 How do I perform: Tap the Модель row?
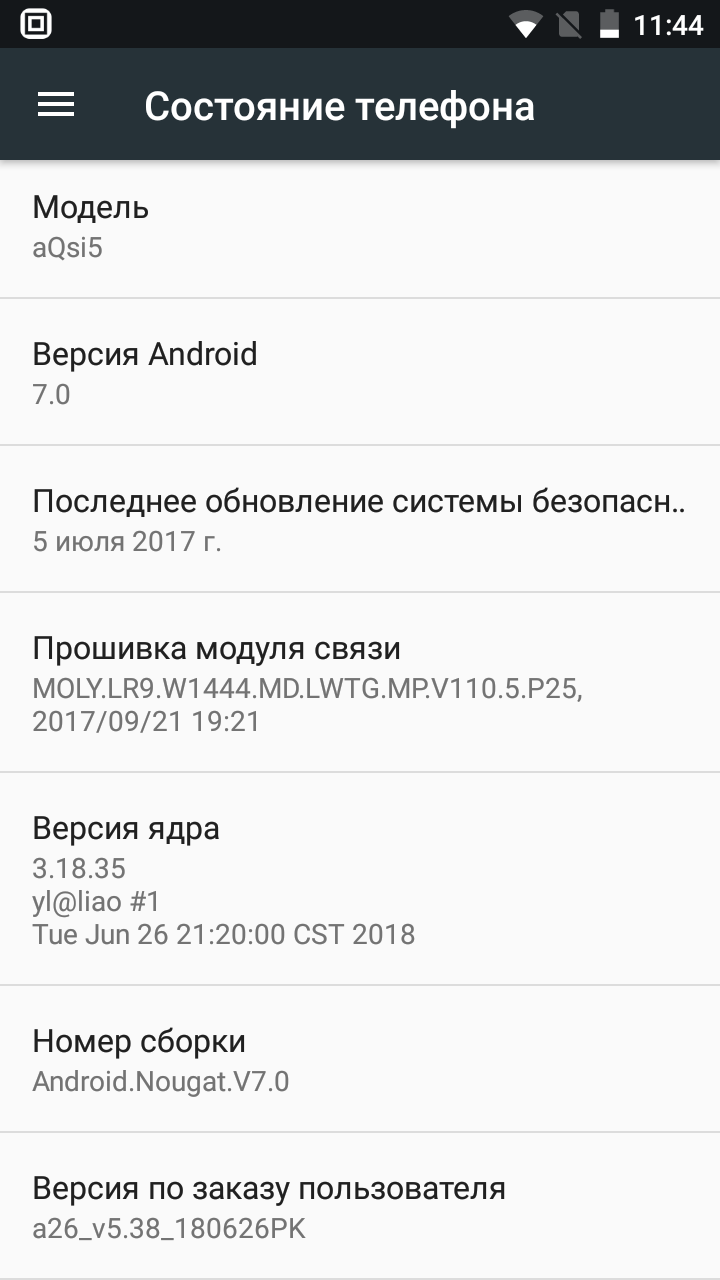tap(360, 226)
